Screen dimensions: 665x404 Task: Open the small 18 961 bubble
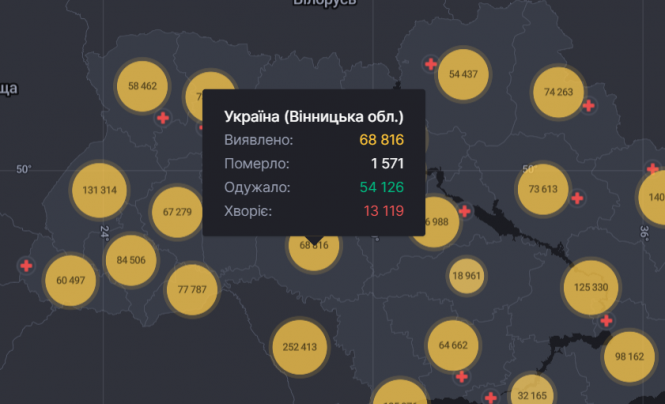466,275
